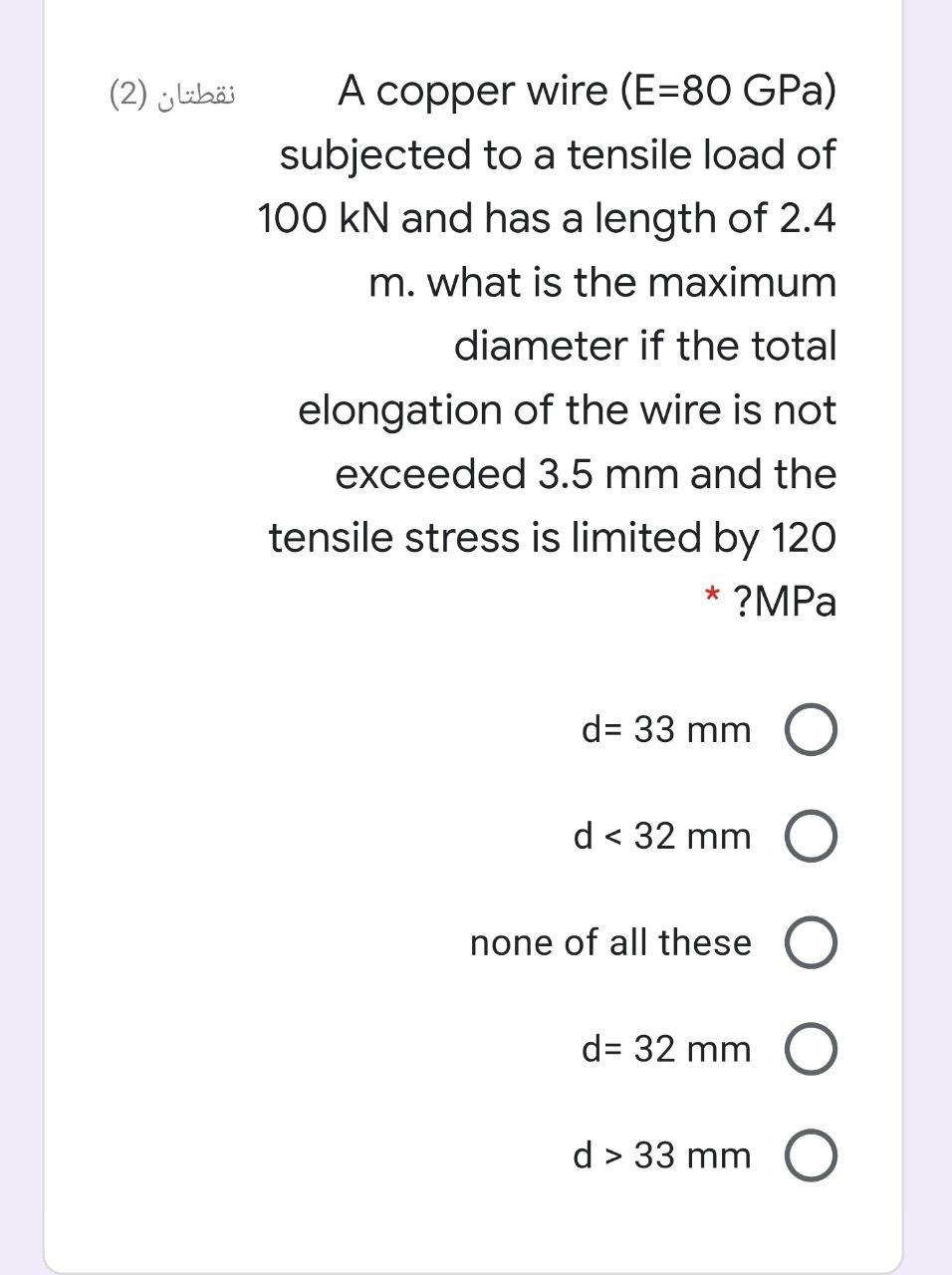Choose the d < 32 mm answer
The image size is (952, 1275).
811,837
